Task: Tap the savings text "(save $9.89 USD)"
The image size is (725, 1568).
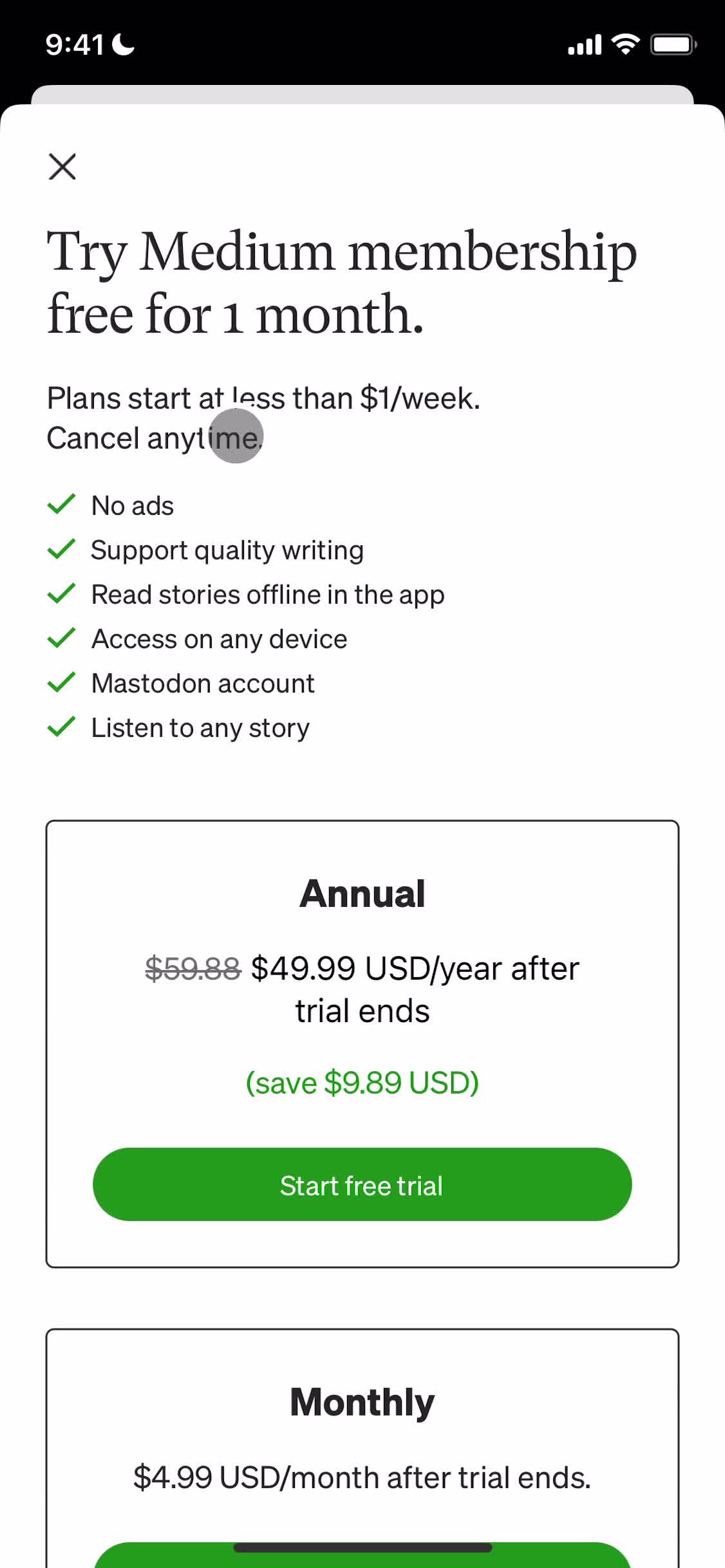Action: [x=362, y=1082]
